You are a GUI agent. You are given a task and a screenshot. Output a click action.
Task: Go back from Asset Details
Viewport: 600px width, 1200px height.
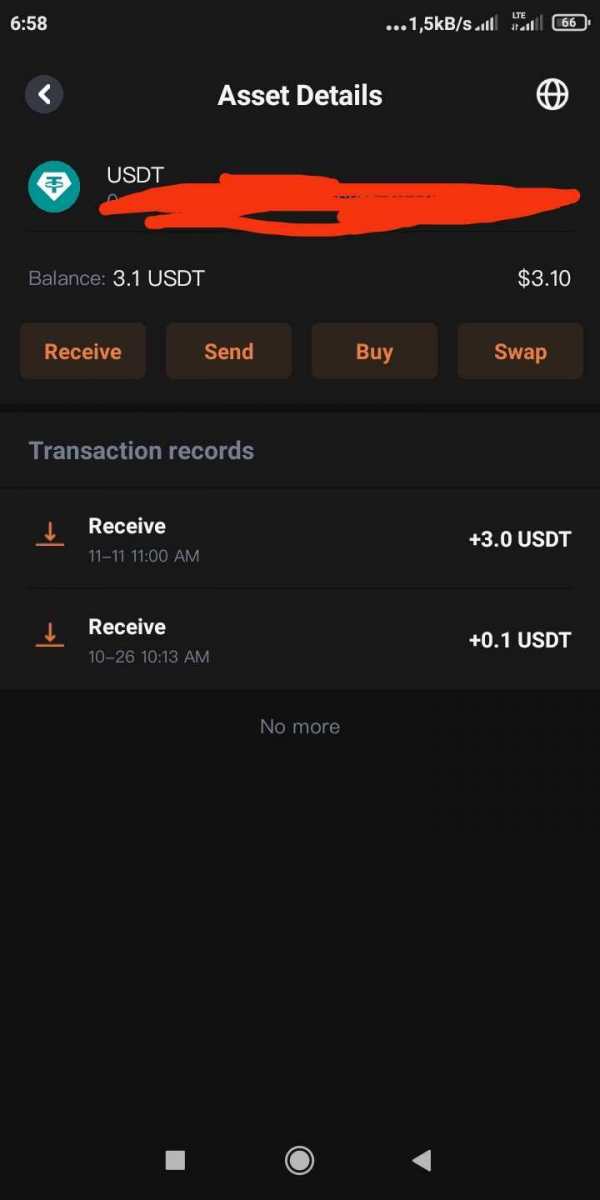44,95
